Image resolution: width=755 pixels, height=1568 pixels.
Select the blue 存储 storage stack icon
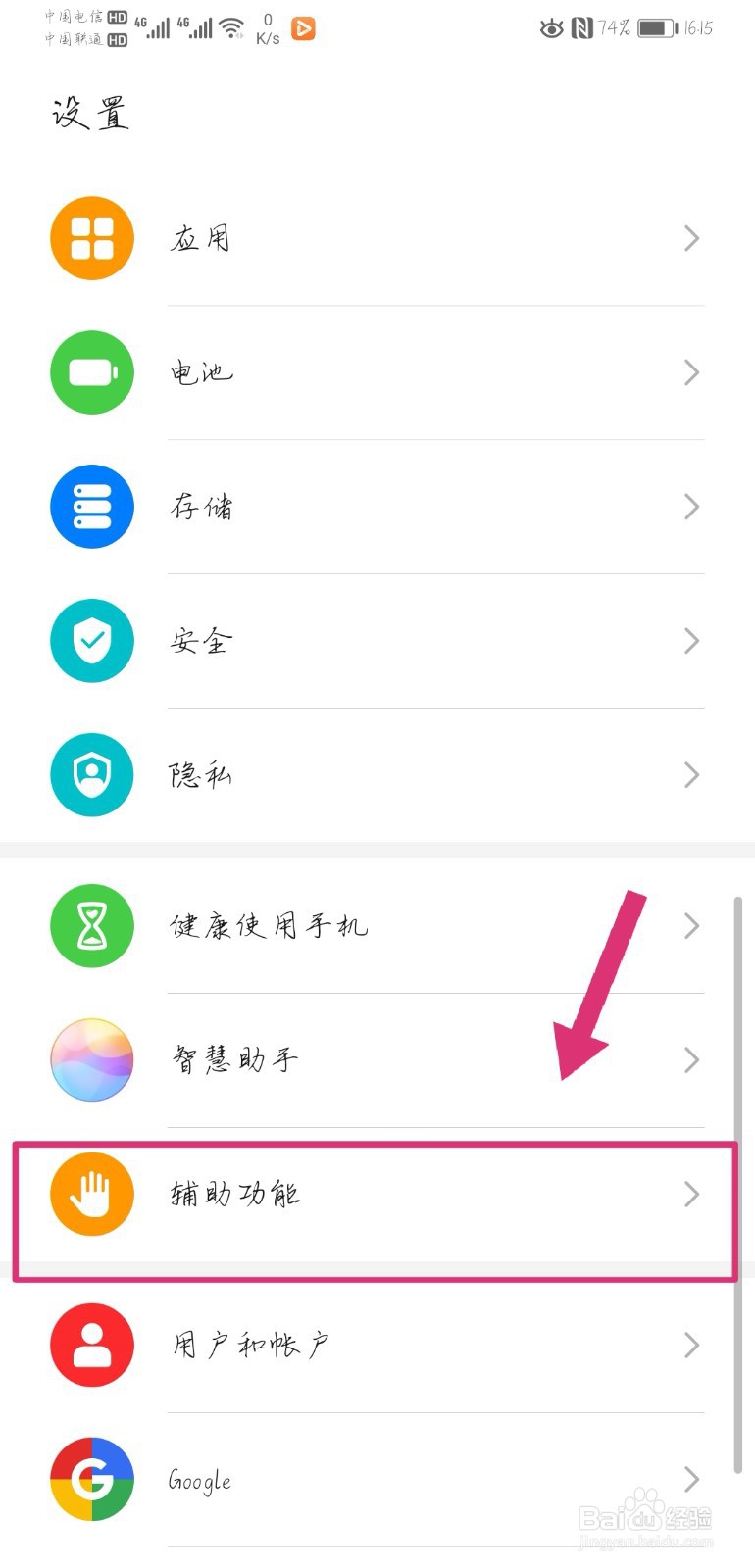click(x=91, y=506)
